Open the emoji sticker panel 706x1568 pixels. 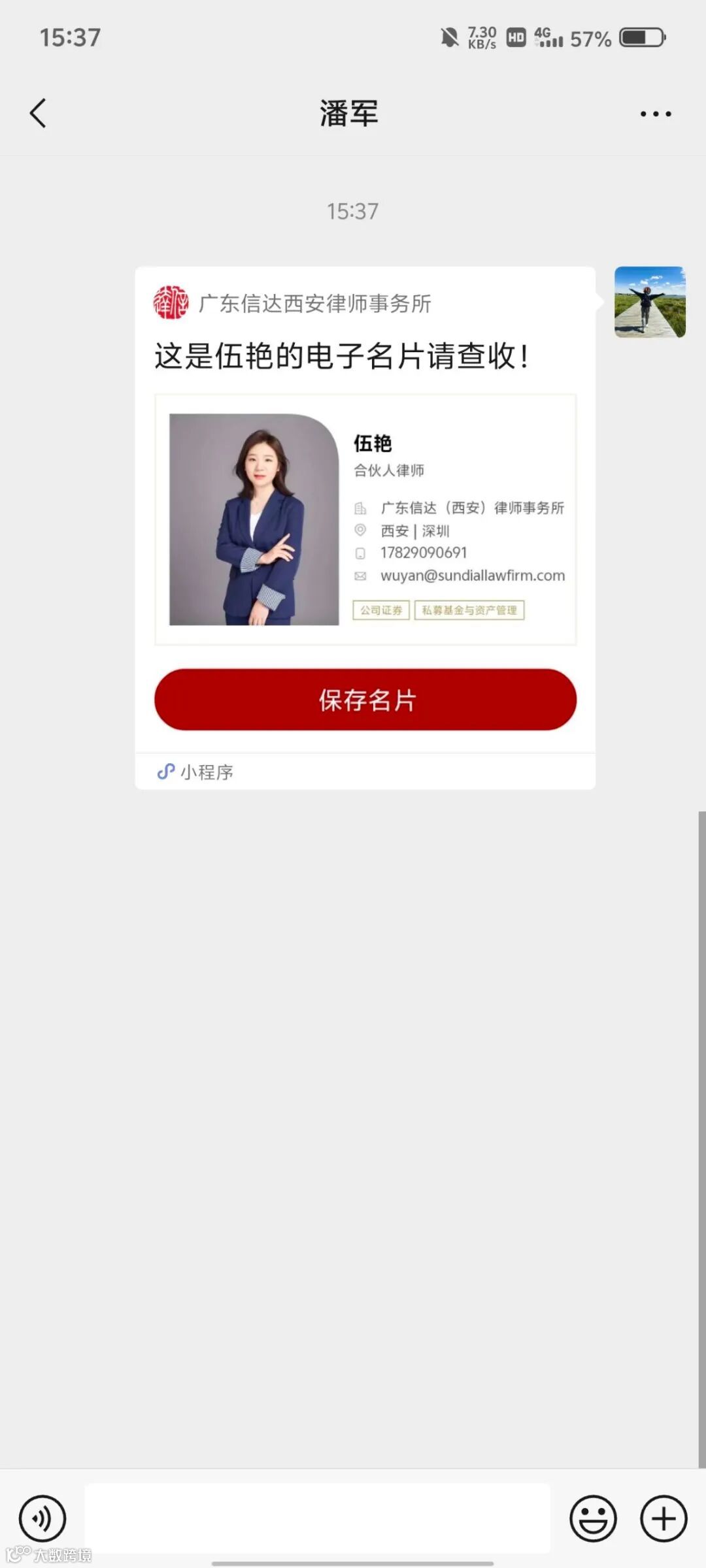pos(593,1518)
